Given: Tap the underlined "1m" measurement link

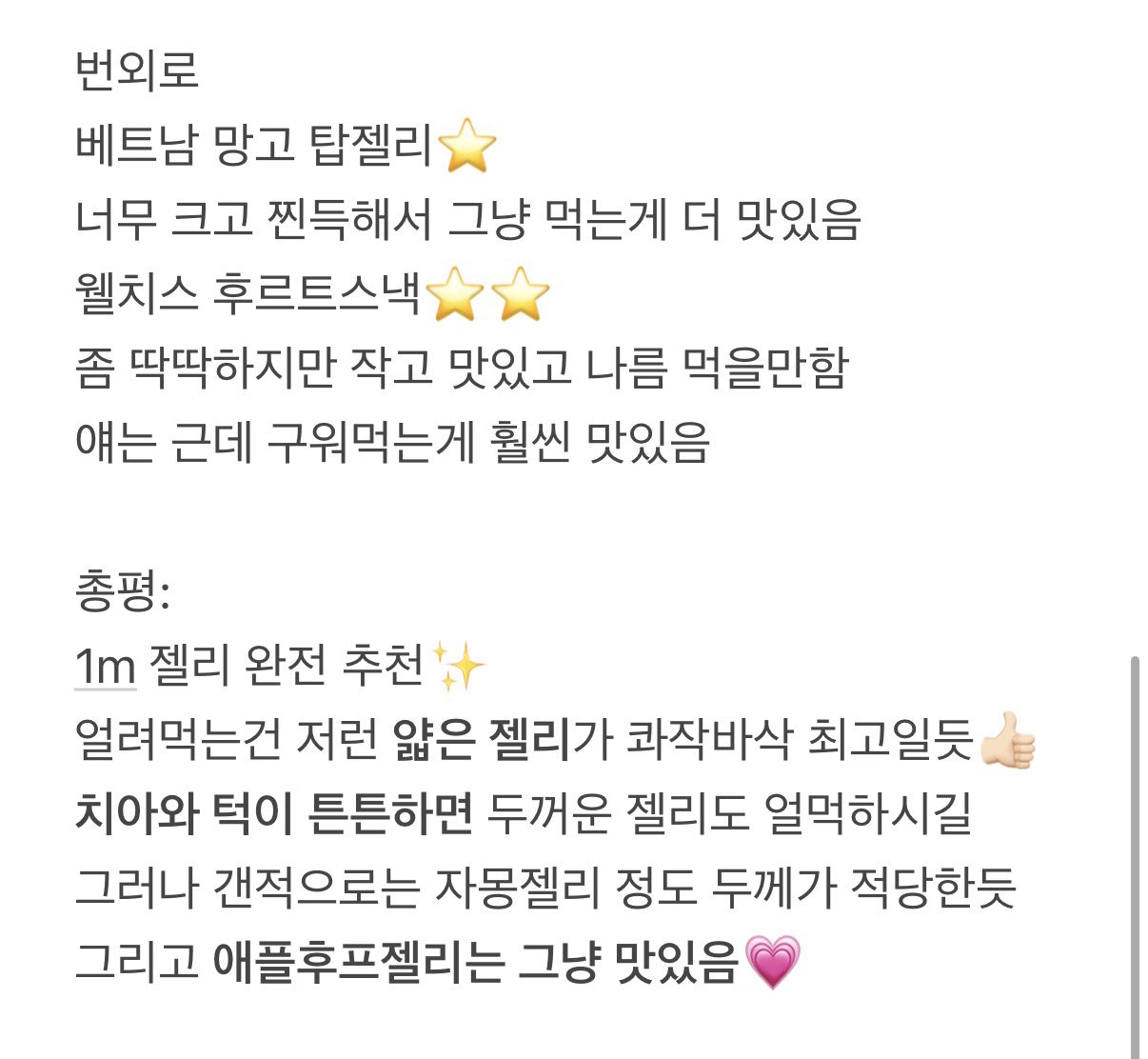Looking at the screenshot, I should (x=106, y=666).
